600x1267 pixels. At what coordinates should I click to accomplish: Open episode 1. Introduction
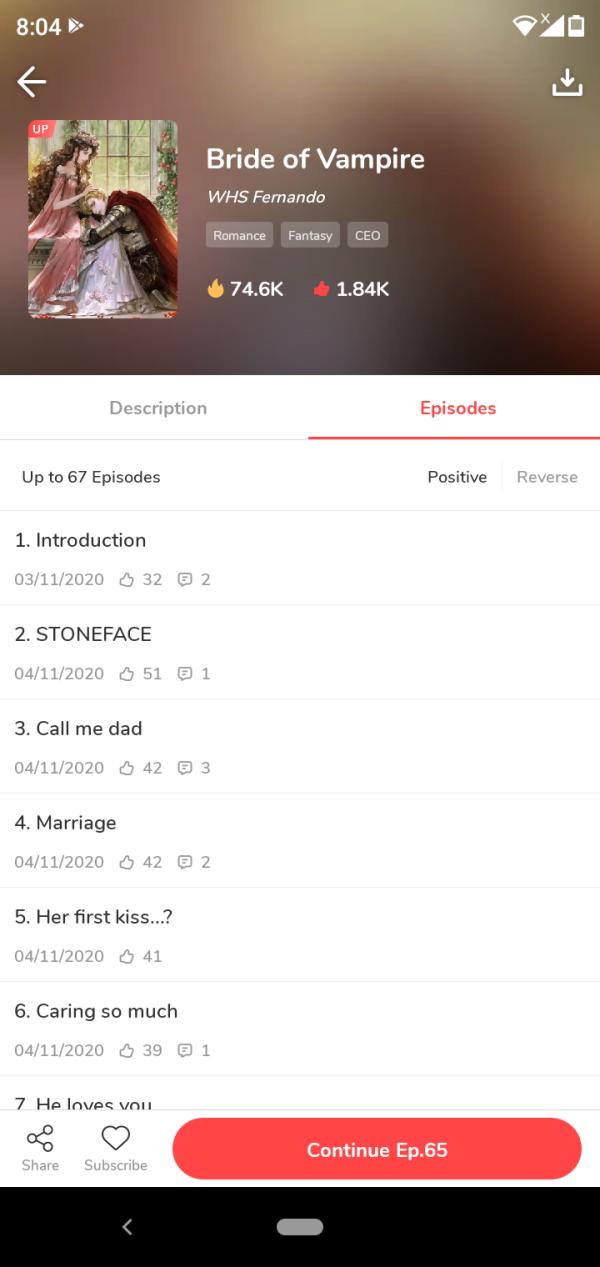pyautogui.click(x=300, y=557)
